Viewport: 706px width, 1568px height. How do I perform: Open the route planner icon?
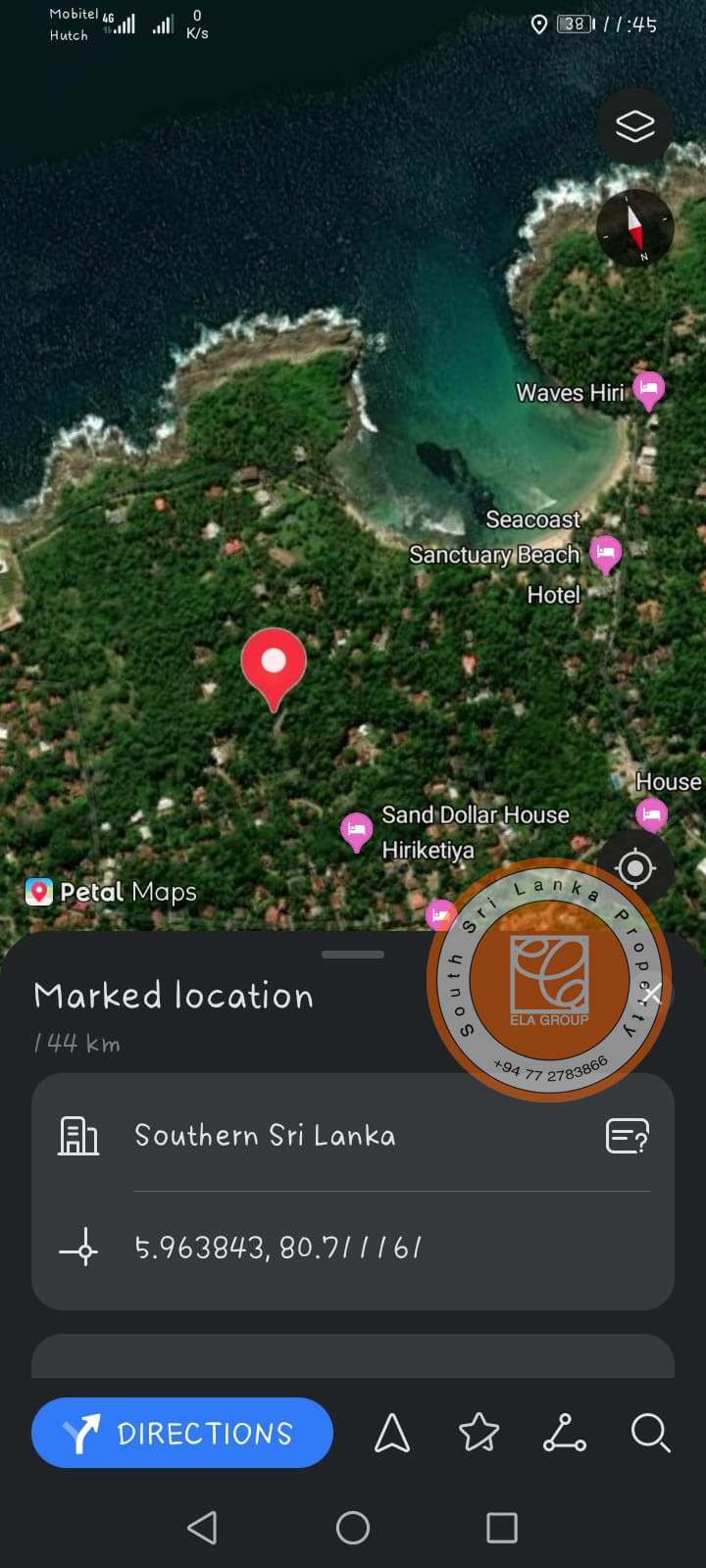tap(565, 1433)
